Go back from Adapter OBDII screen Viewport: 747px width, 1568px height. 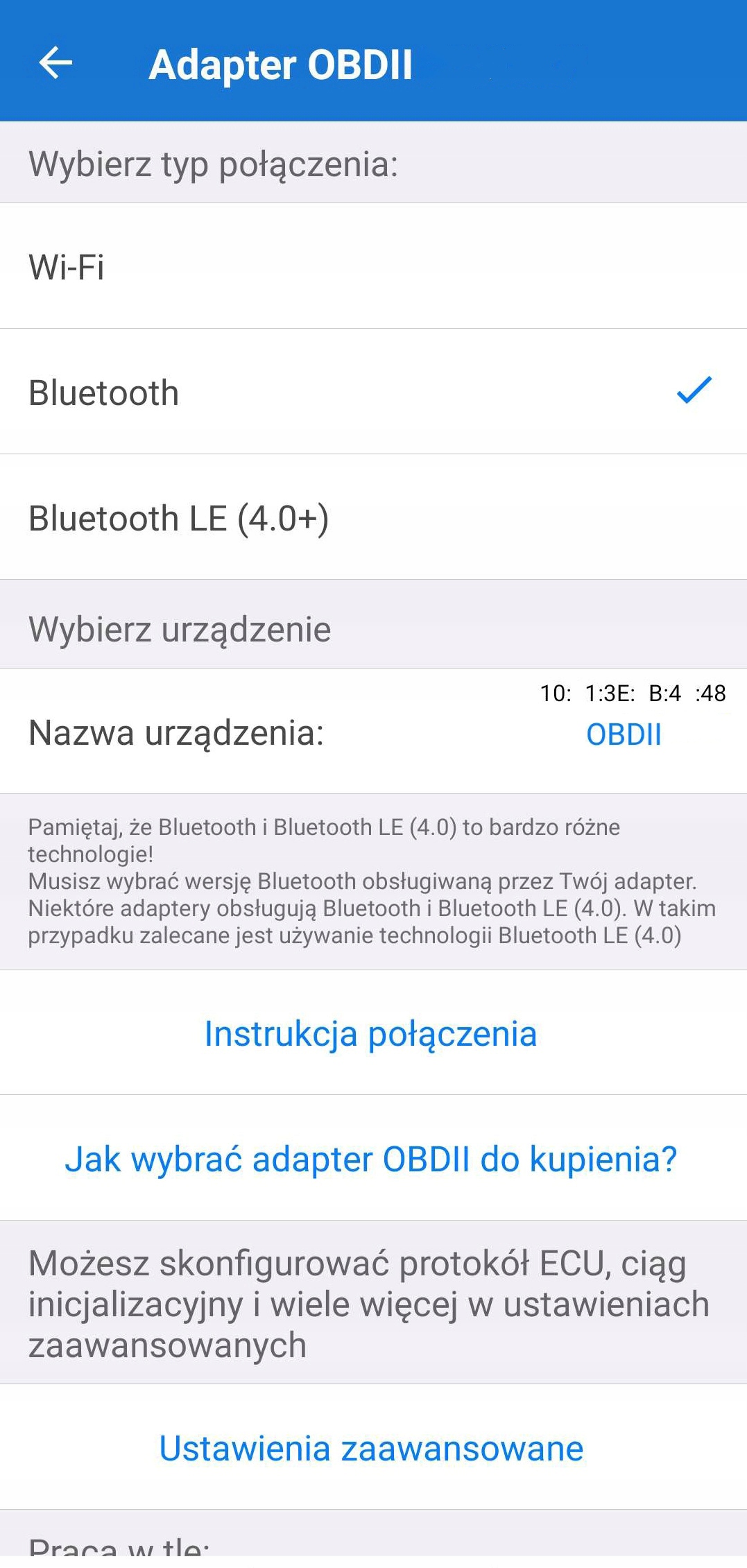point(55,63)
